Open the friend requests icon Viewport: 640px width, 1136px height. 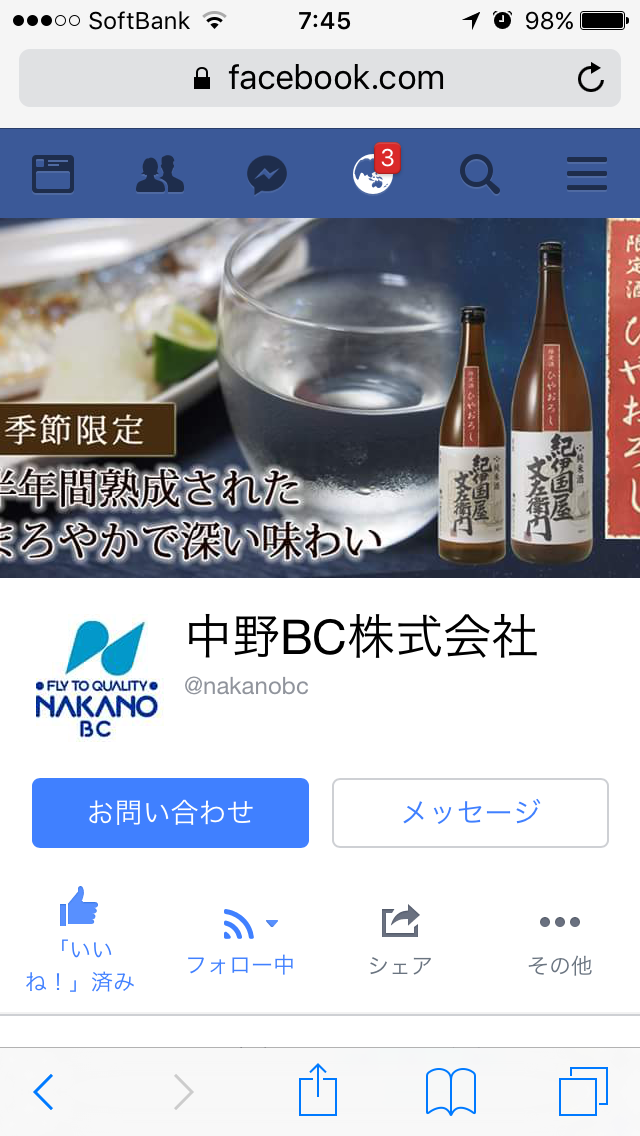click(159, 175)
